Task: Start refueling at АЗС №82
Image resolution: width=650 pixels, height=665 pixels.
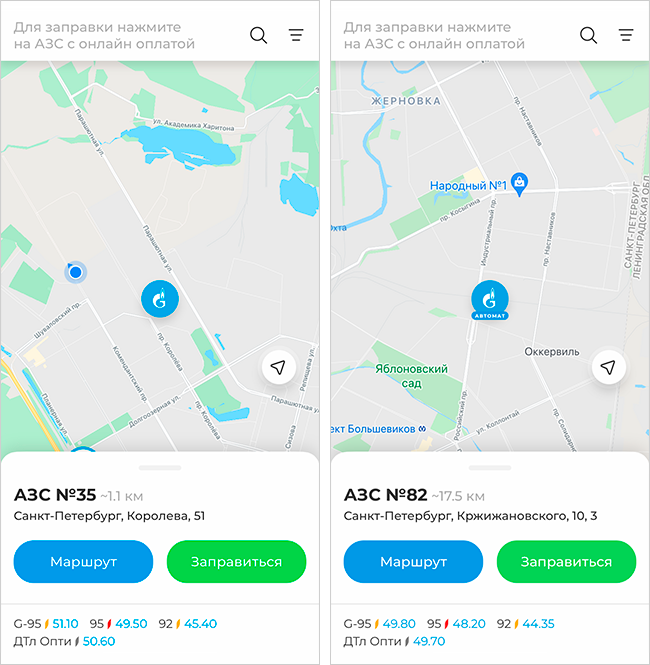Action: 566,561
